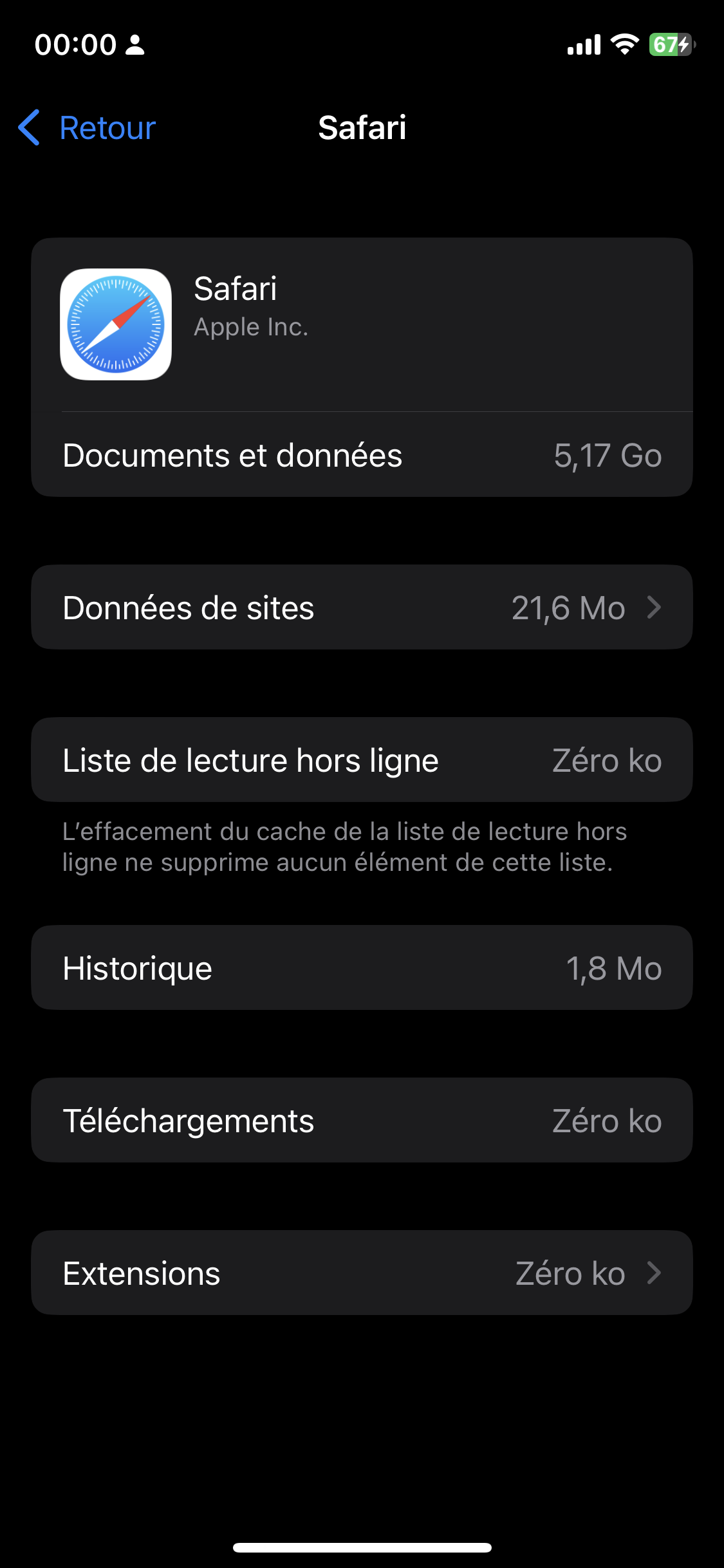Go back with the Retour button
Image resolution: width=724 pixels, height=1568 pixels.
point(88,127)
